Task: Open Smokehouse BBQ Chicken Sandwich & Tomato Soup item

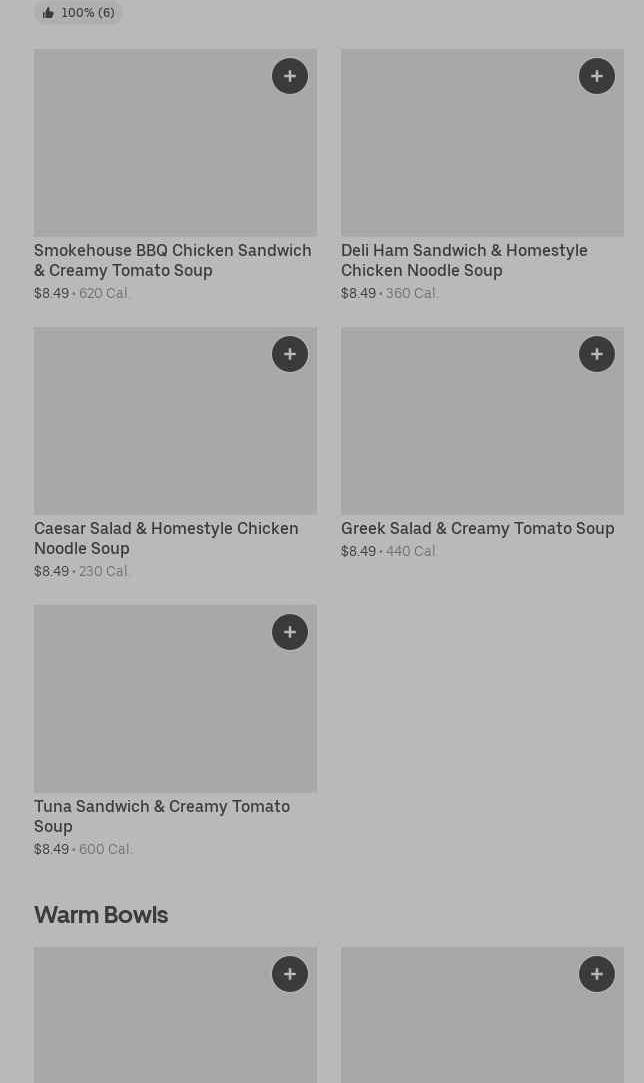Action: (172, 260)
